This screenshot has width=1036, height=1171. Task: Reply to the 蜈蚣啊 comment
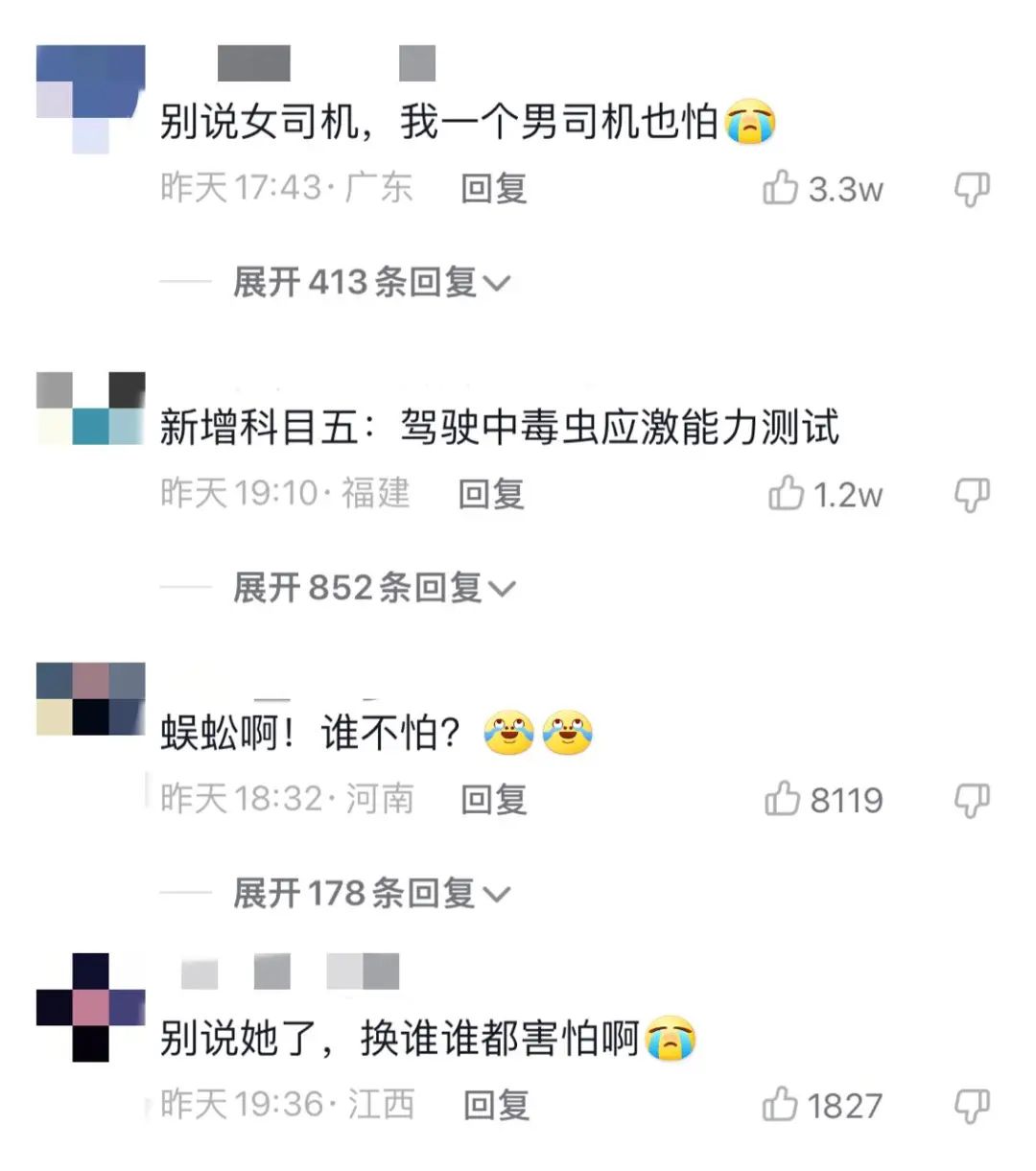493,799
